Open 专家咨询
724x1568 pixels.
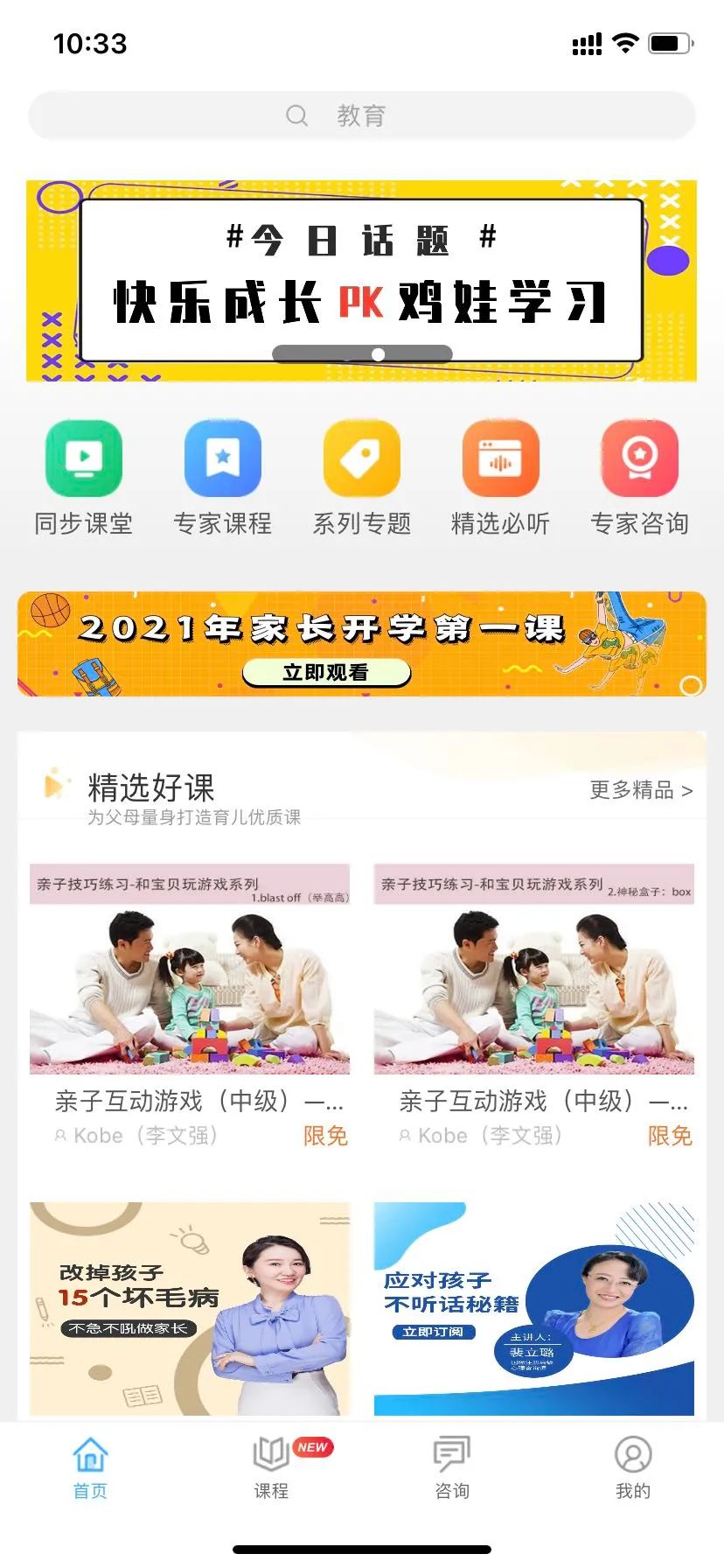click(639, 477)
